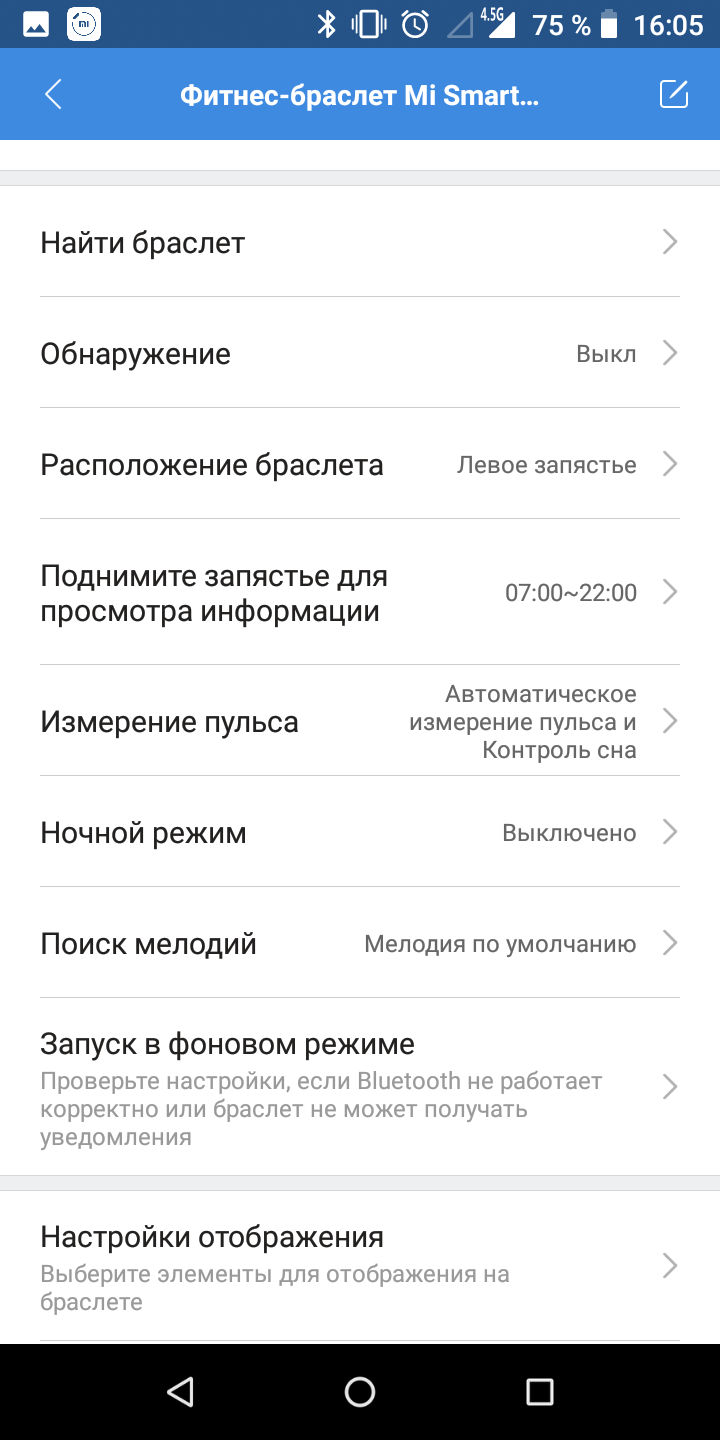The height and width of the screenshot is (1440, 720).
Task: Select Поиск мелодий row
Action: 360,943
